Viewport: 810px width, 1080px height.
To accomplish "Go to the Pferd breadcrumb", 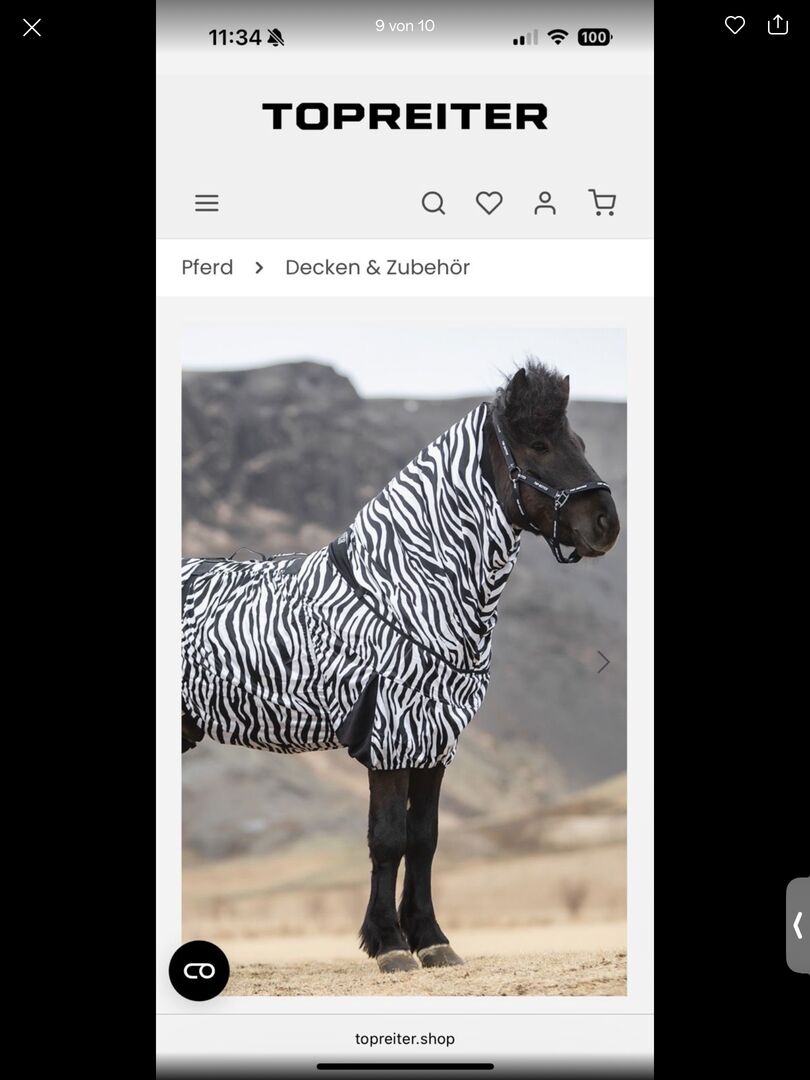I will pos(207,267).
